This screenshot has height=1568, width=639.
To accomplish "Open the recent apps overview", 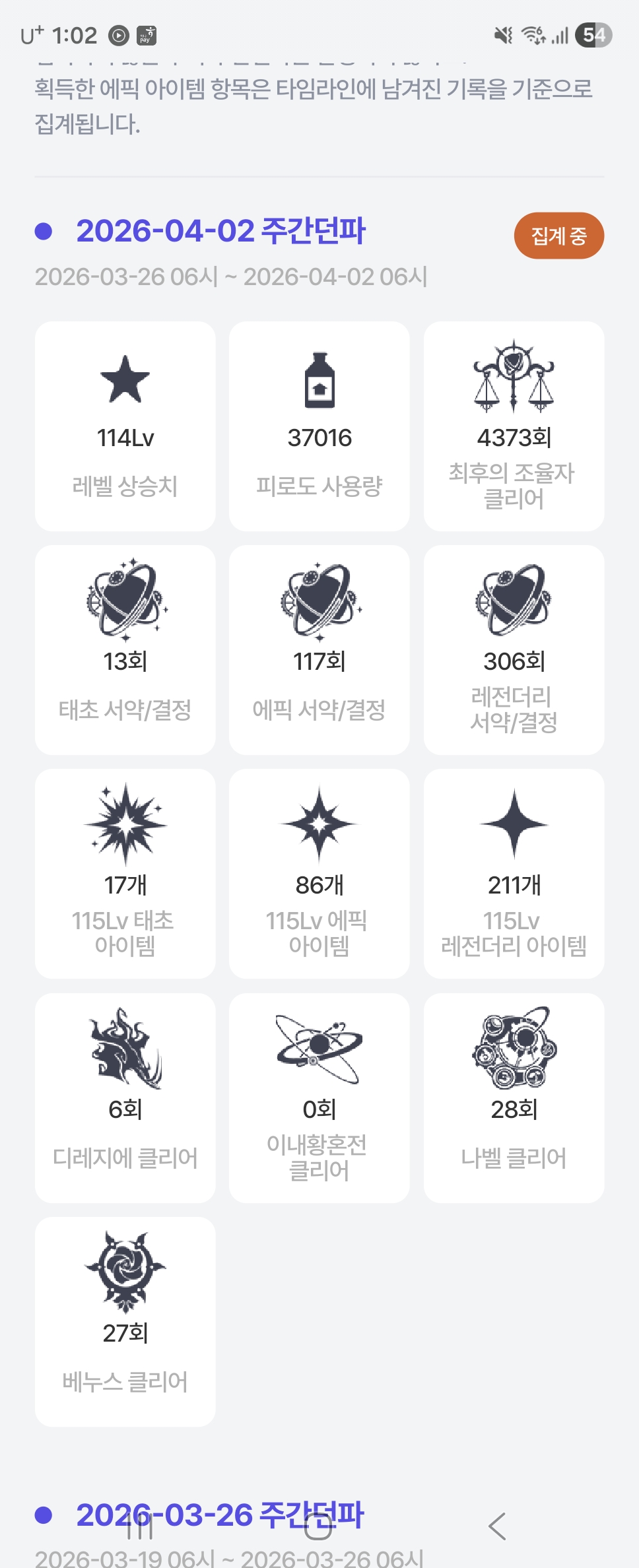I will (x=139, y=1526).
